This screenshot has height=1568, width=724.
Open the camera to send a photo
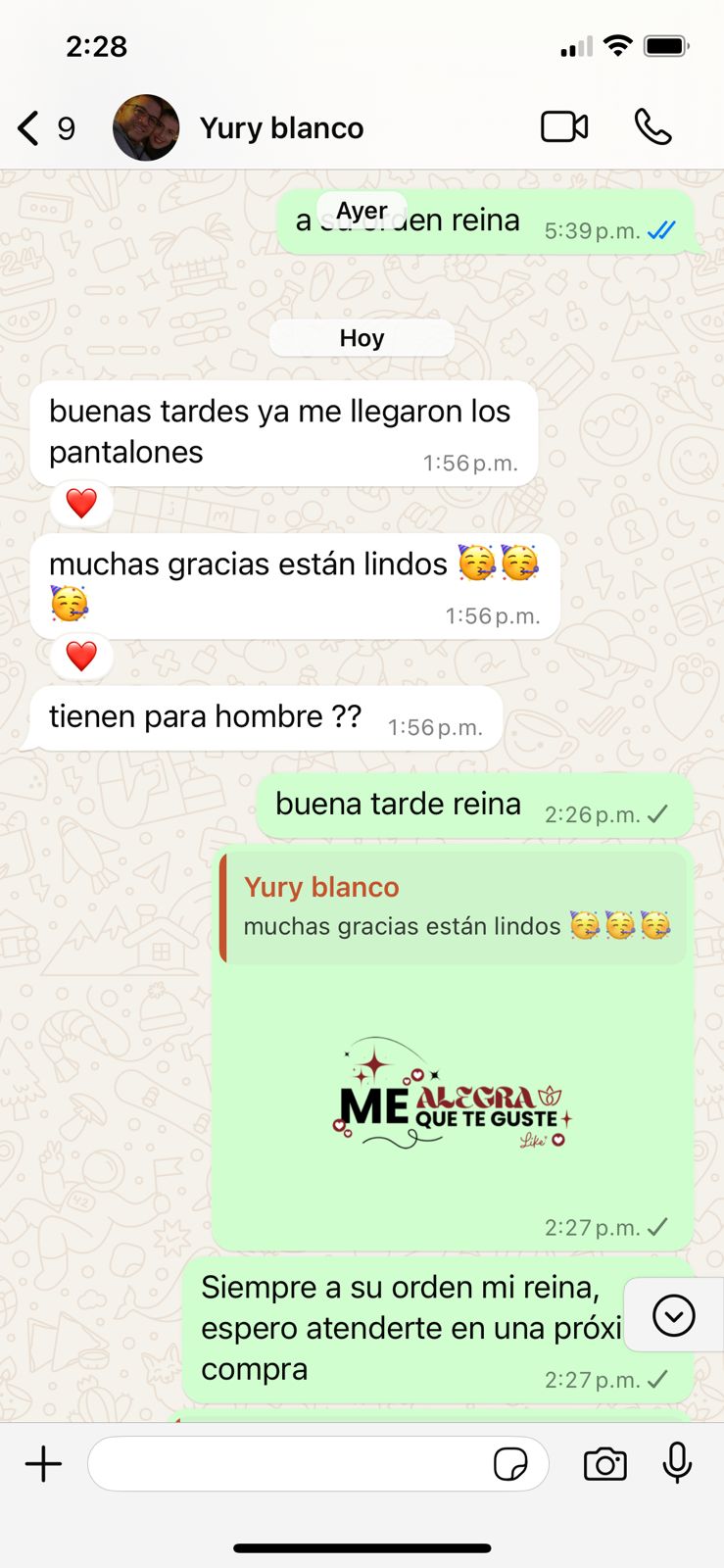click(604, 1464)
